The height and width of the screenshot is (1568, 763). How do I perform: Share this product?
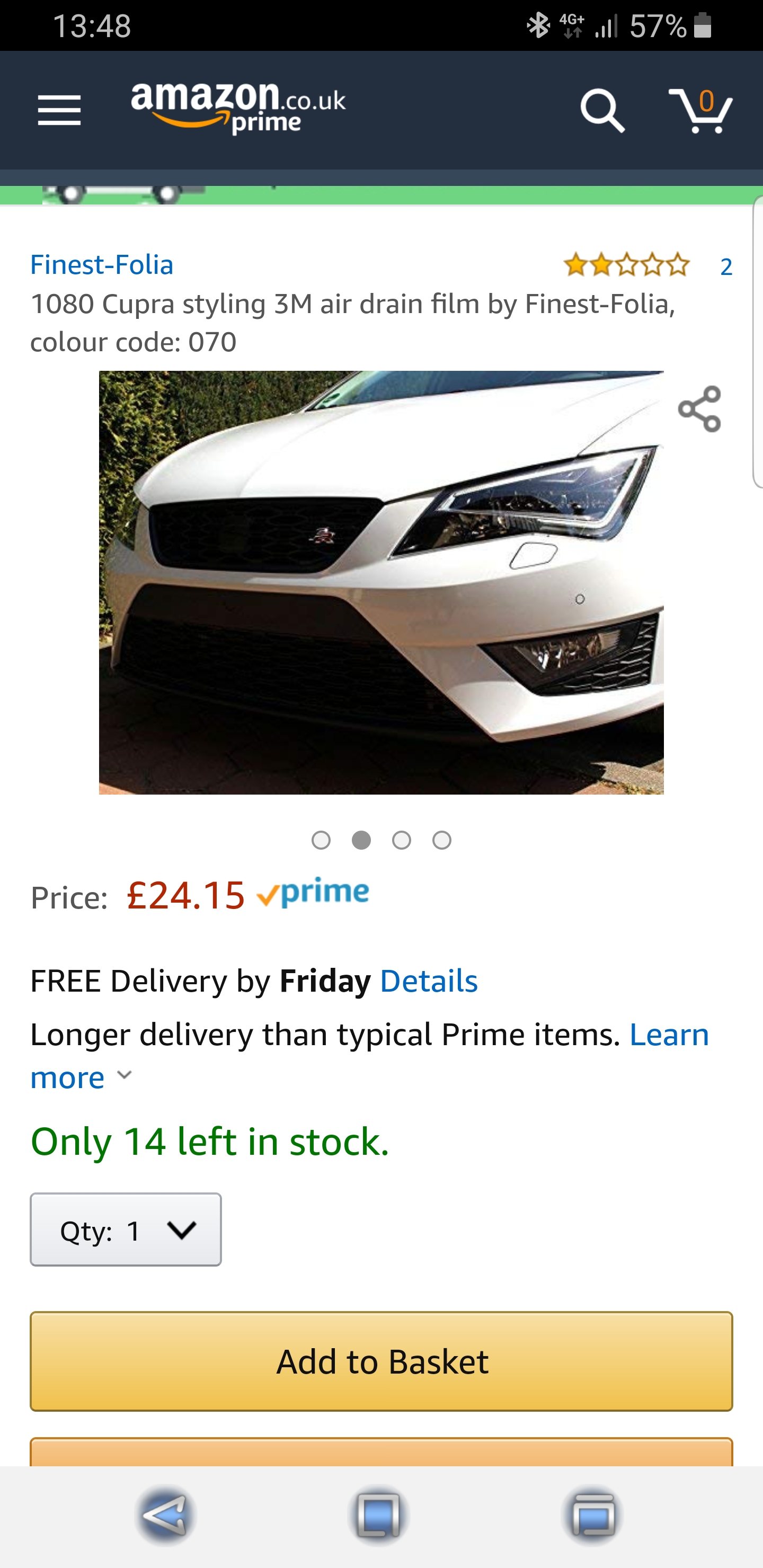tap(699, 409)
